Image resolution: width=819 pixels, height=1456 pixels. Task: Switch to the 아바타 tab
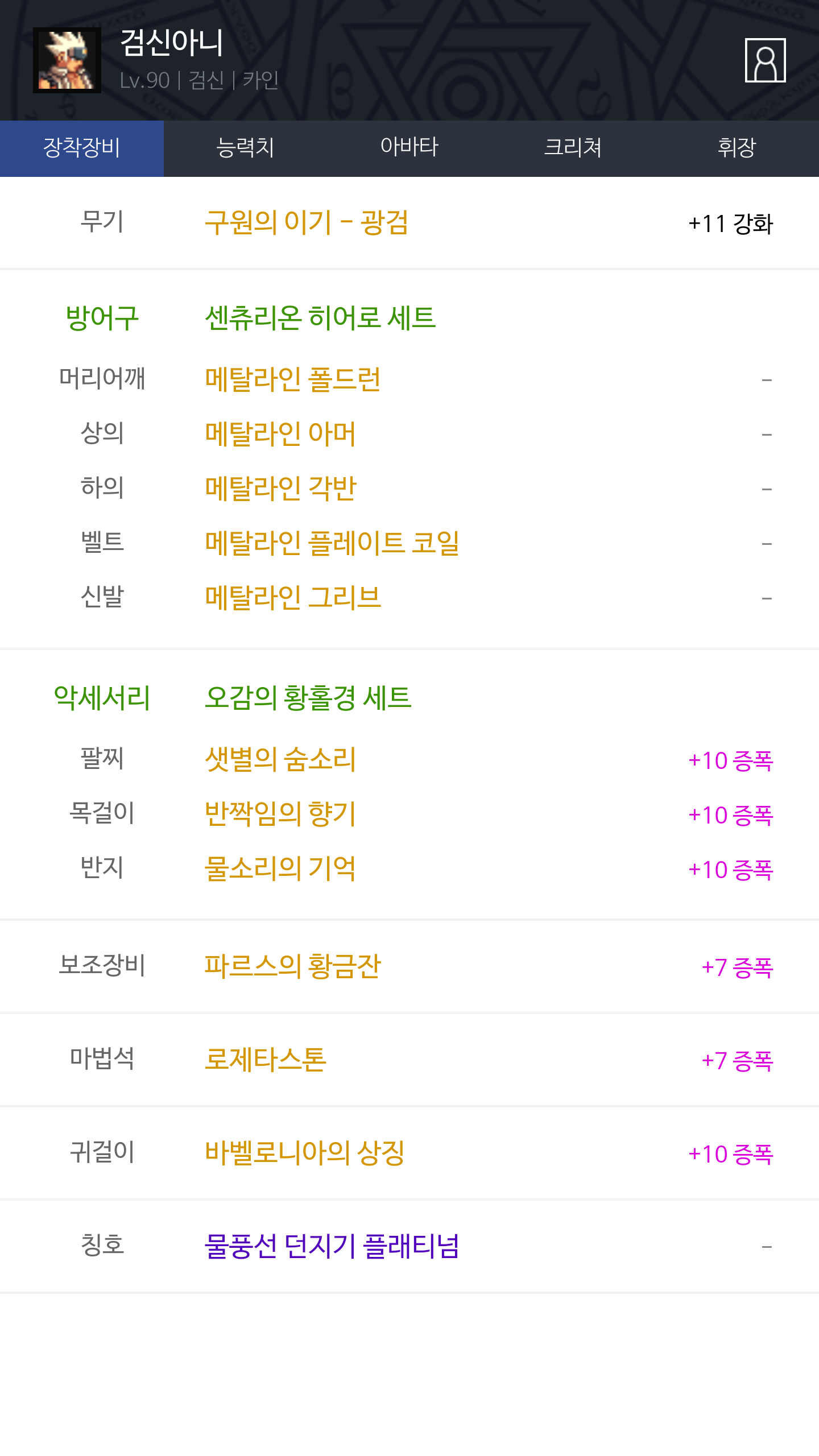[x=409, y=148]
